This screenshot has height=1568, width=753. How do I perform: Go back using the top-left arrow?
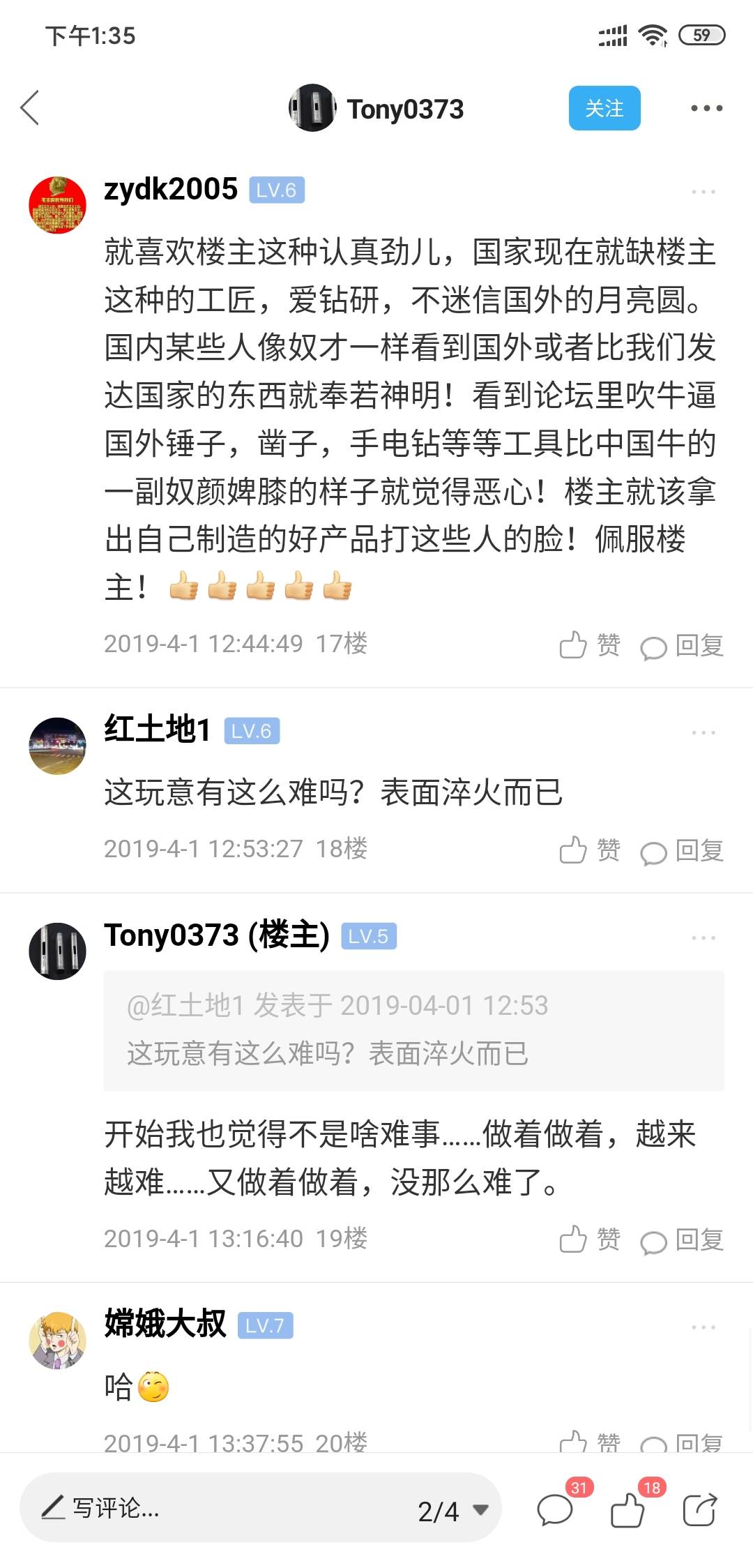pos(30,108)
